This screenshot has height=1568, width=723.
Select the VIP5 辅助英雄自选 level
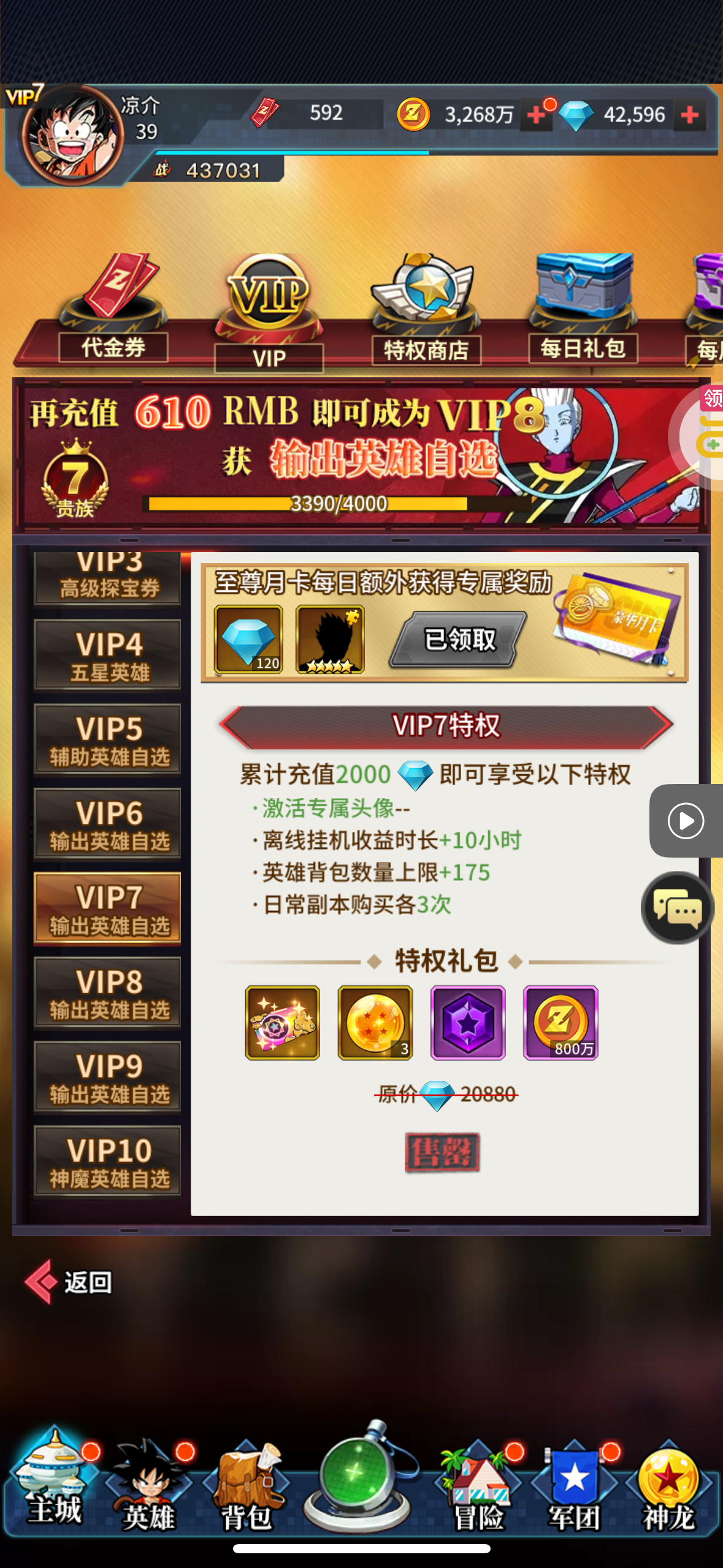(108, 740)
